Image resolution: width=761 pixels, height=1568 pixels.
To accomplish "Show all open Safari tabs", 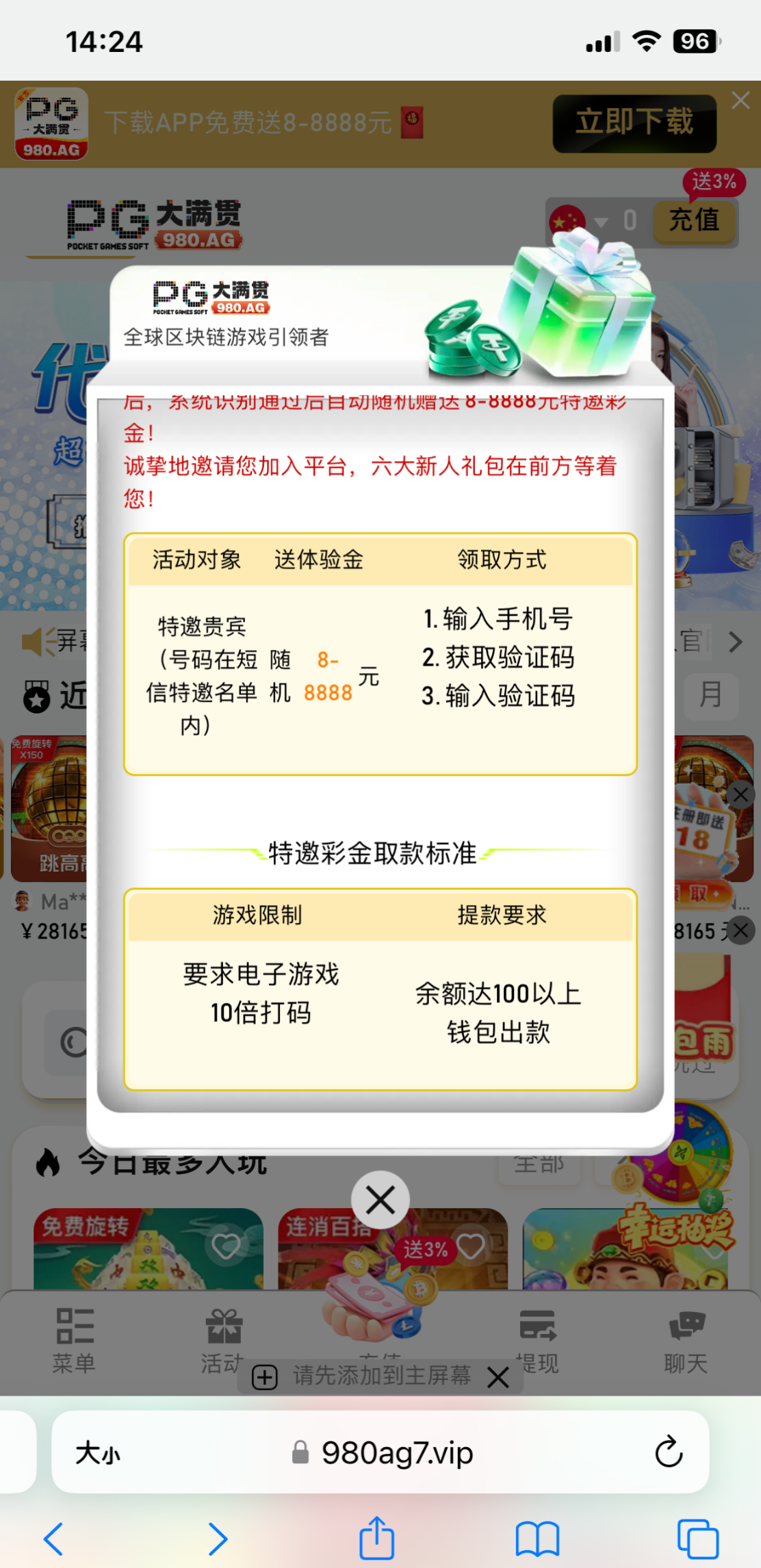I will (x=697, y=1539).
